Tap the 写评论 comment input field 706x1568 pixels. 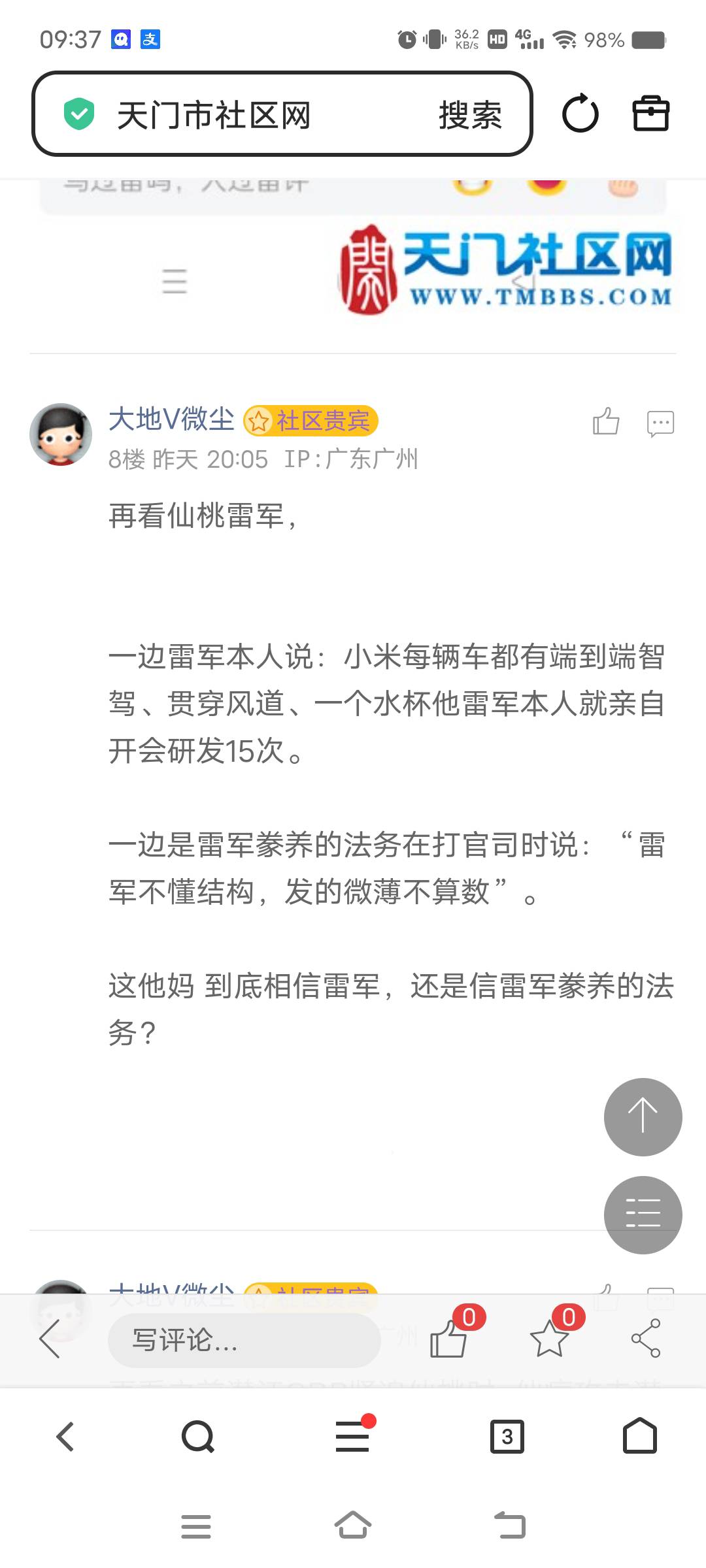(x=244, y=1340)
